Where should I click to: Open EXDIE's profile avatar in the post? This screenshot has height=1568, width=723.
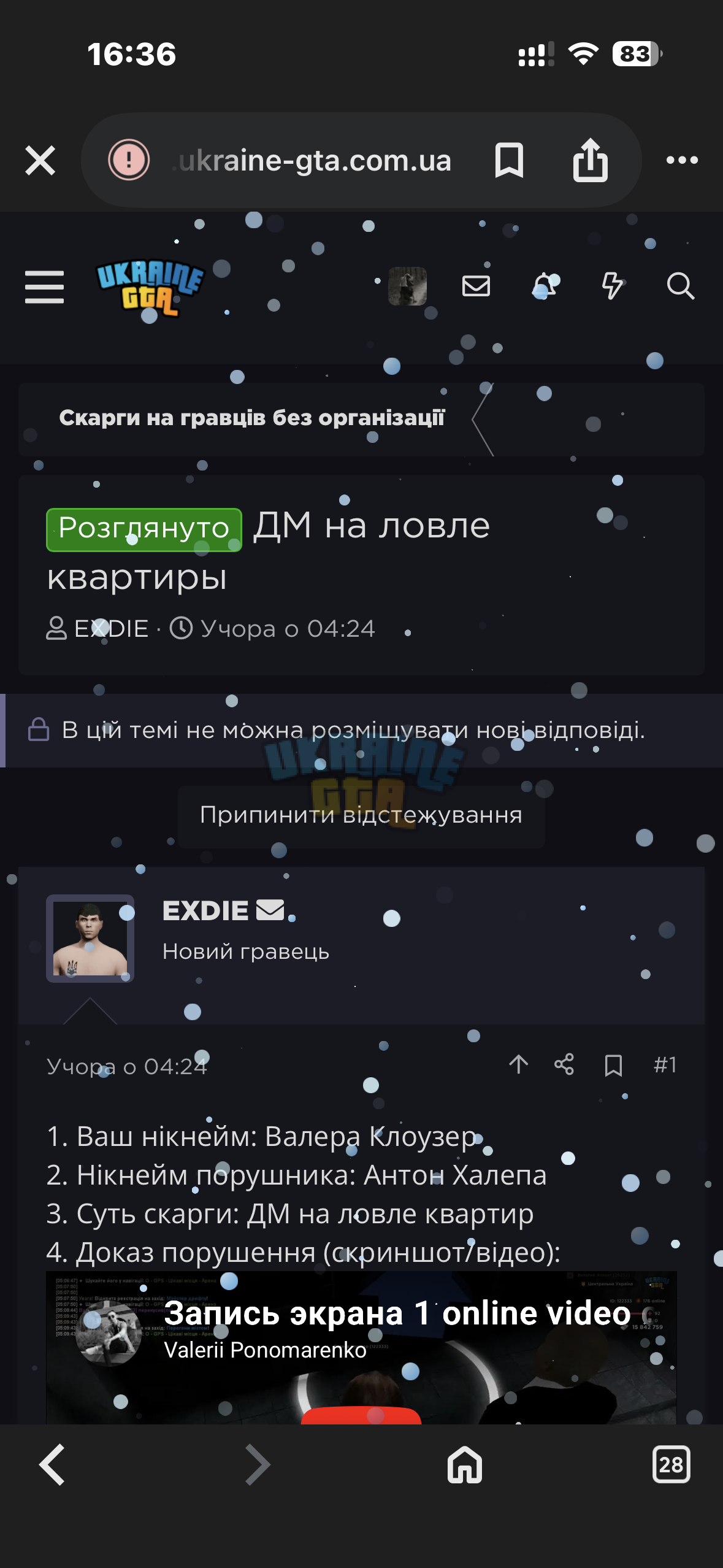(90, 938)
